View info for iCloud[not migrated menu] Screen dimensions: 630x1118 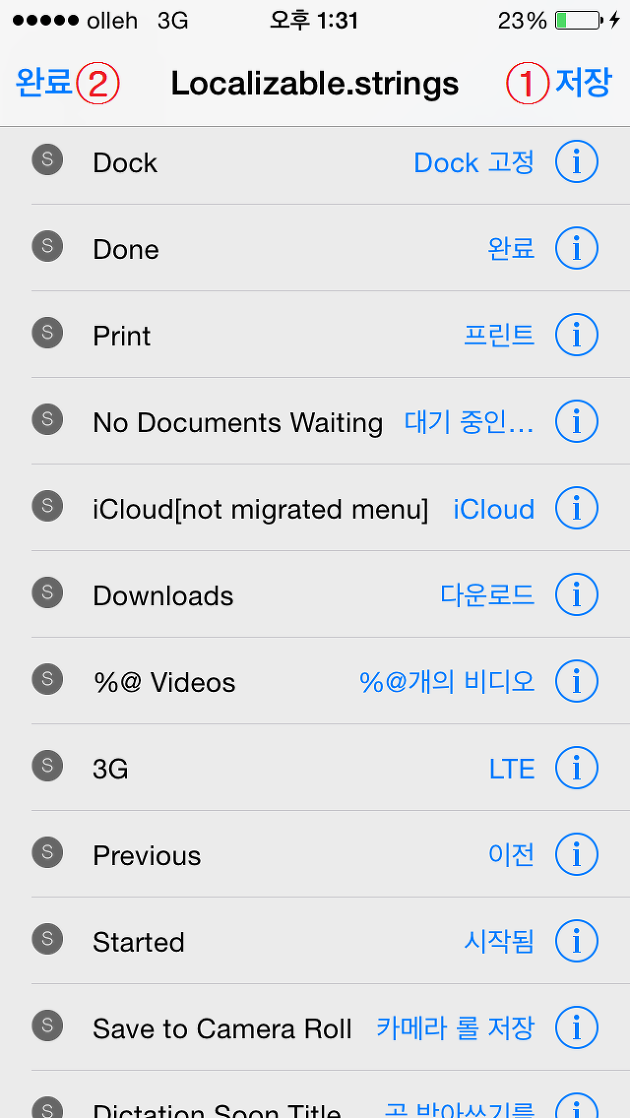tap(577, 508)
